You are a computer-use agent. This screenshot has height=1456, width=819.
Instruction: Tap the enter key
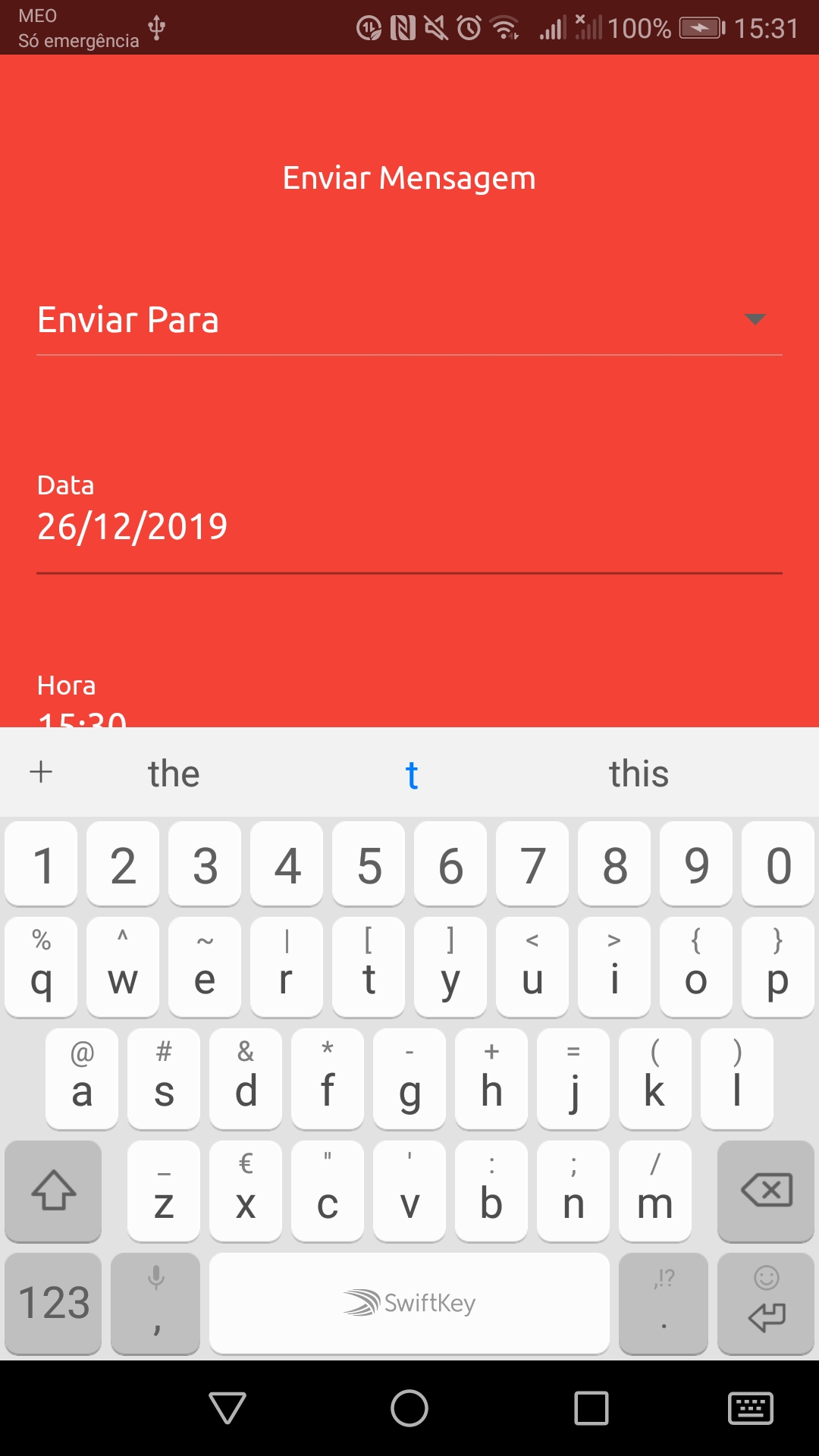click(x=766, y=1304)
